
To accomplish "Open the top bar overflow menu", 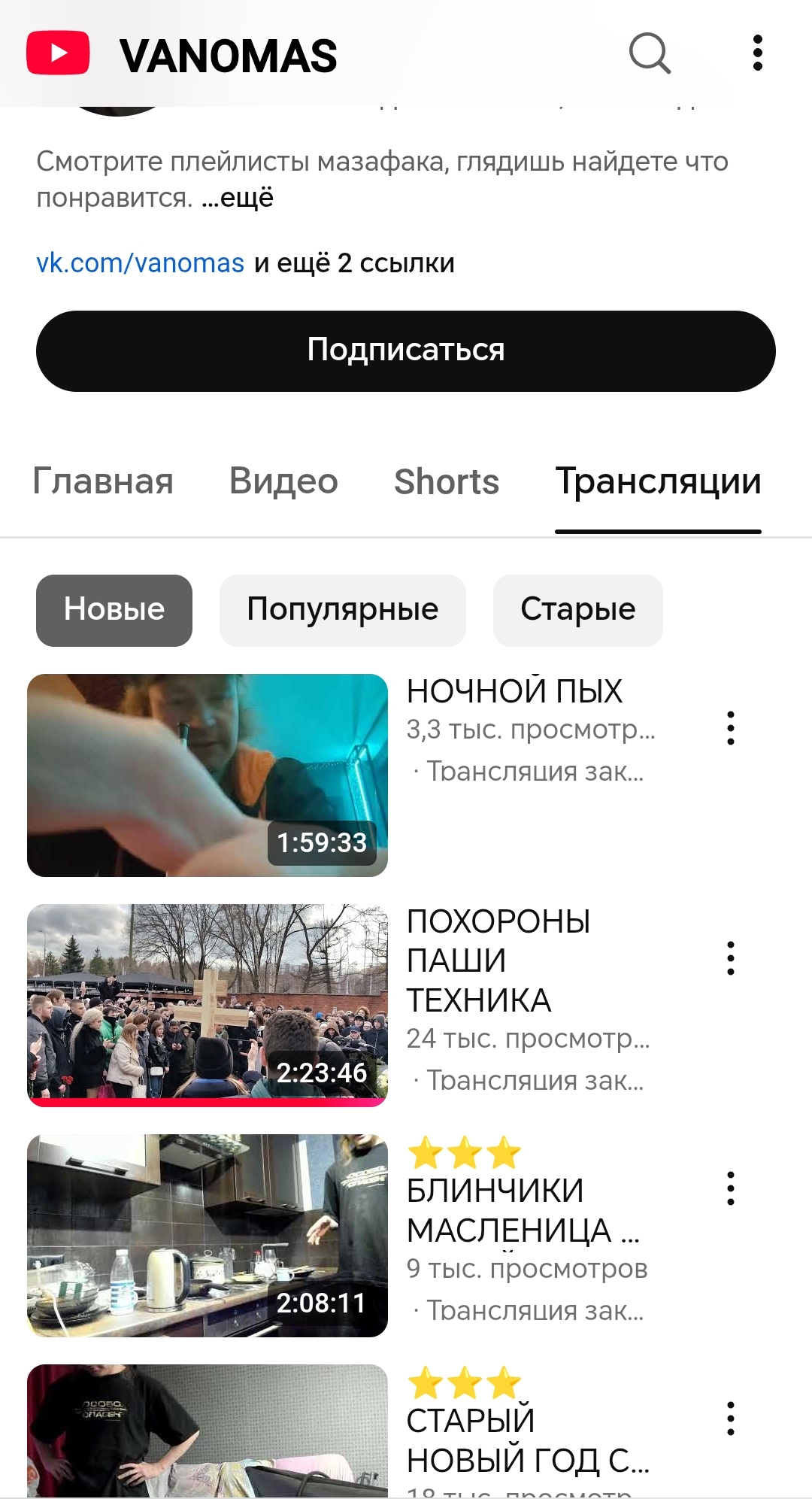I will 757,53.
